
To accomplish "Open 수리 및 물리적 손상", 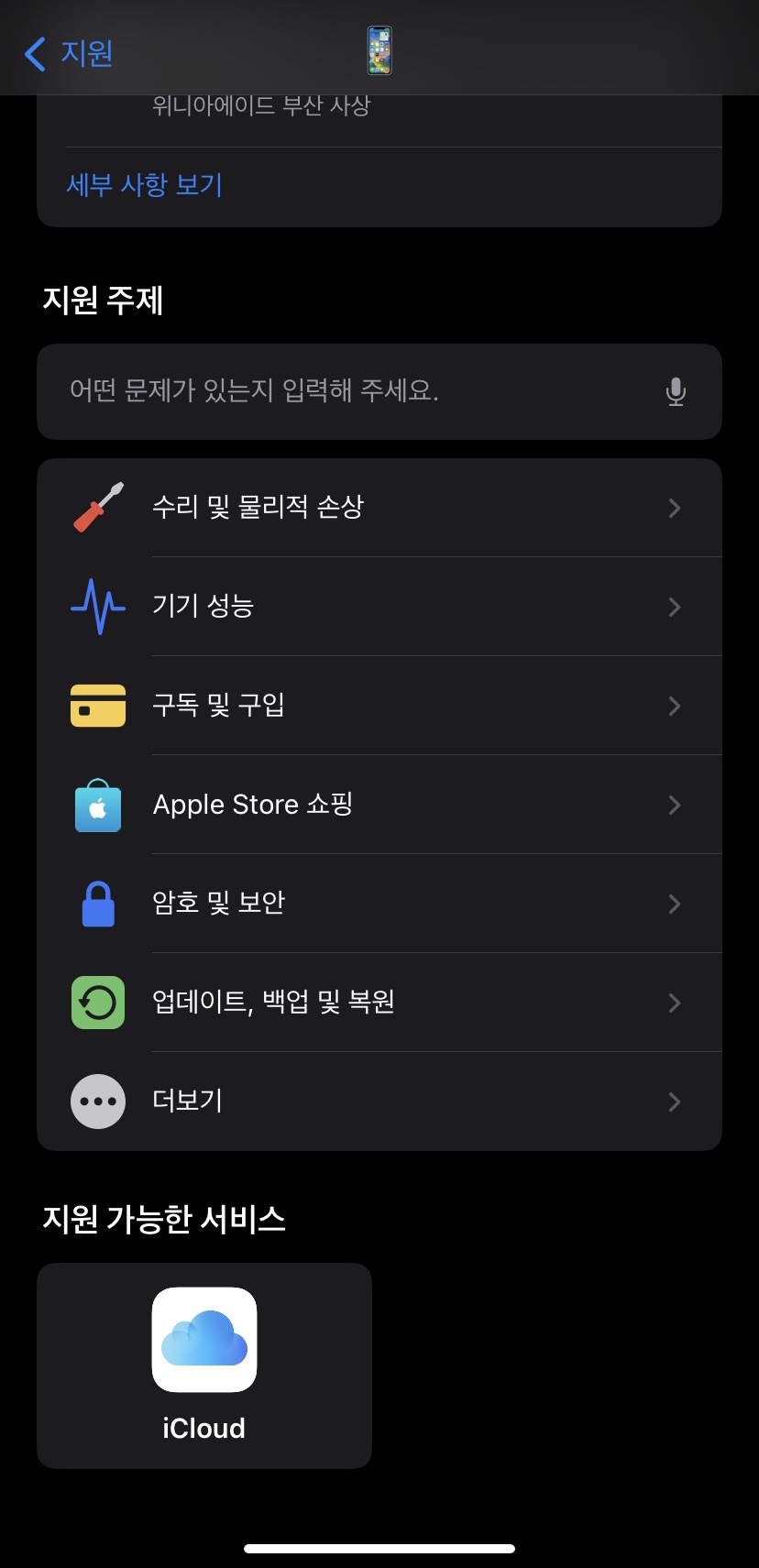I will tap(379, 508).
